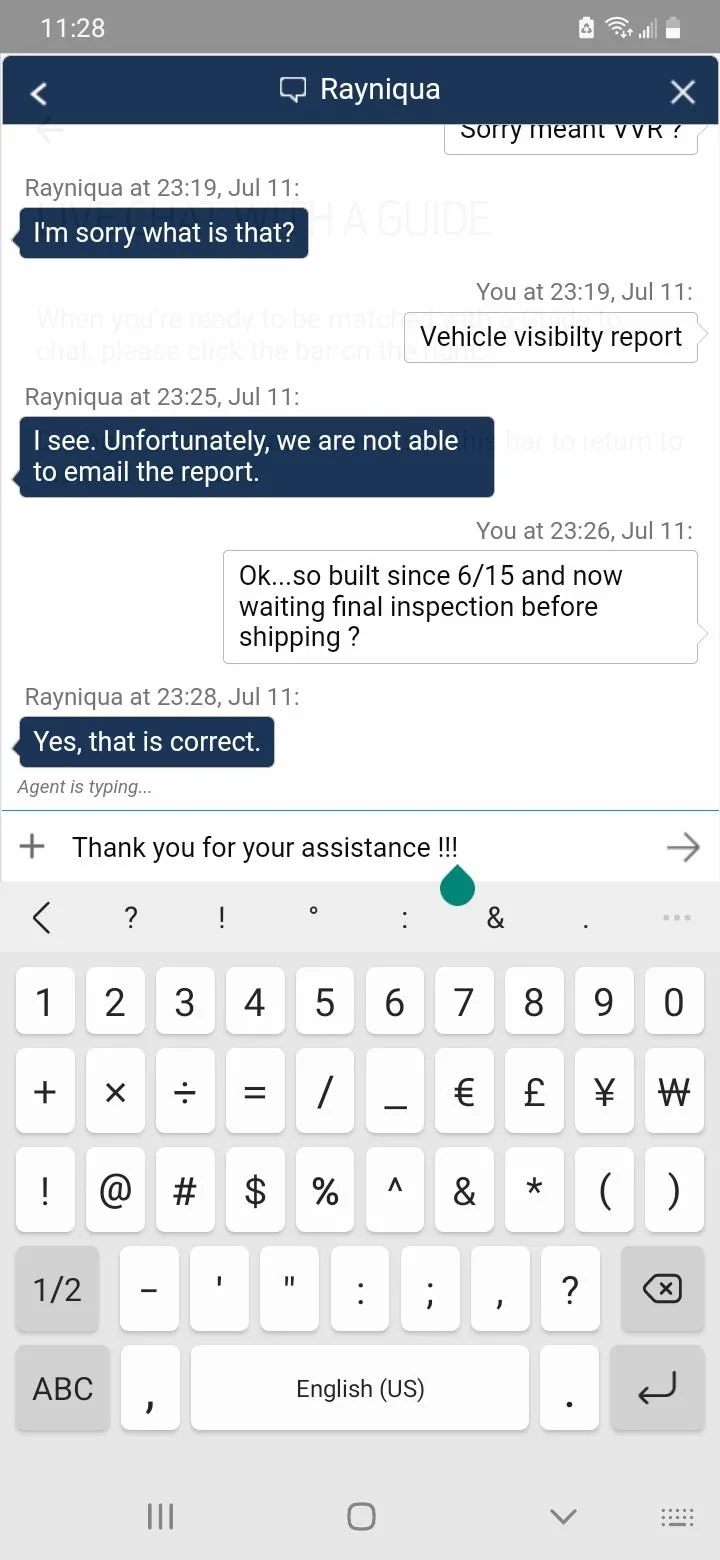Open second symbols page with 1/2 key
This screenshot has height=1560, width=720.
point(57,1289)
